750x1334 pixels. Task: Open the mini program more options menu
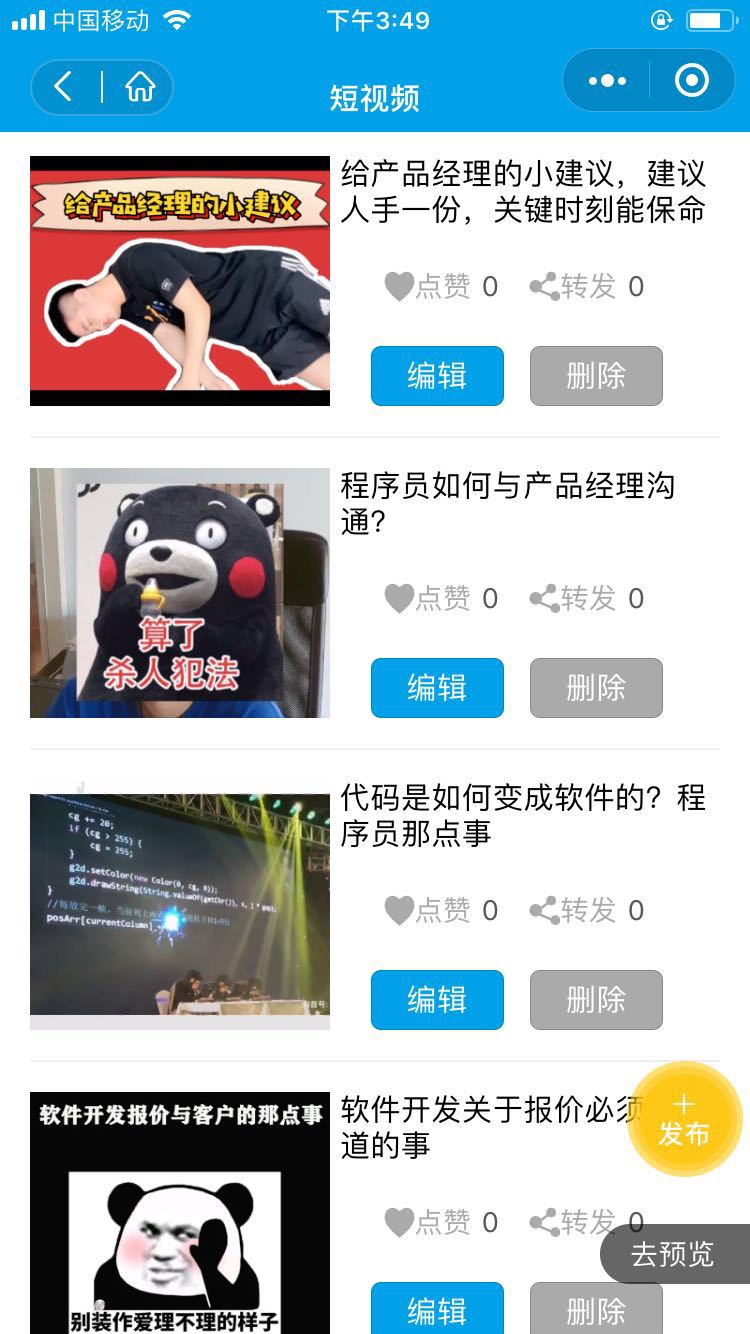click(x=607, y=81)
